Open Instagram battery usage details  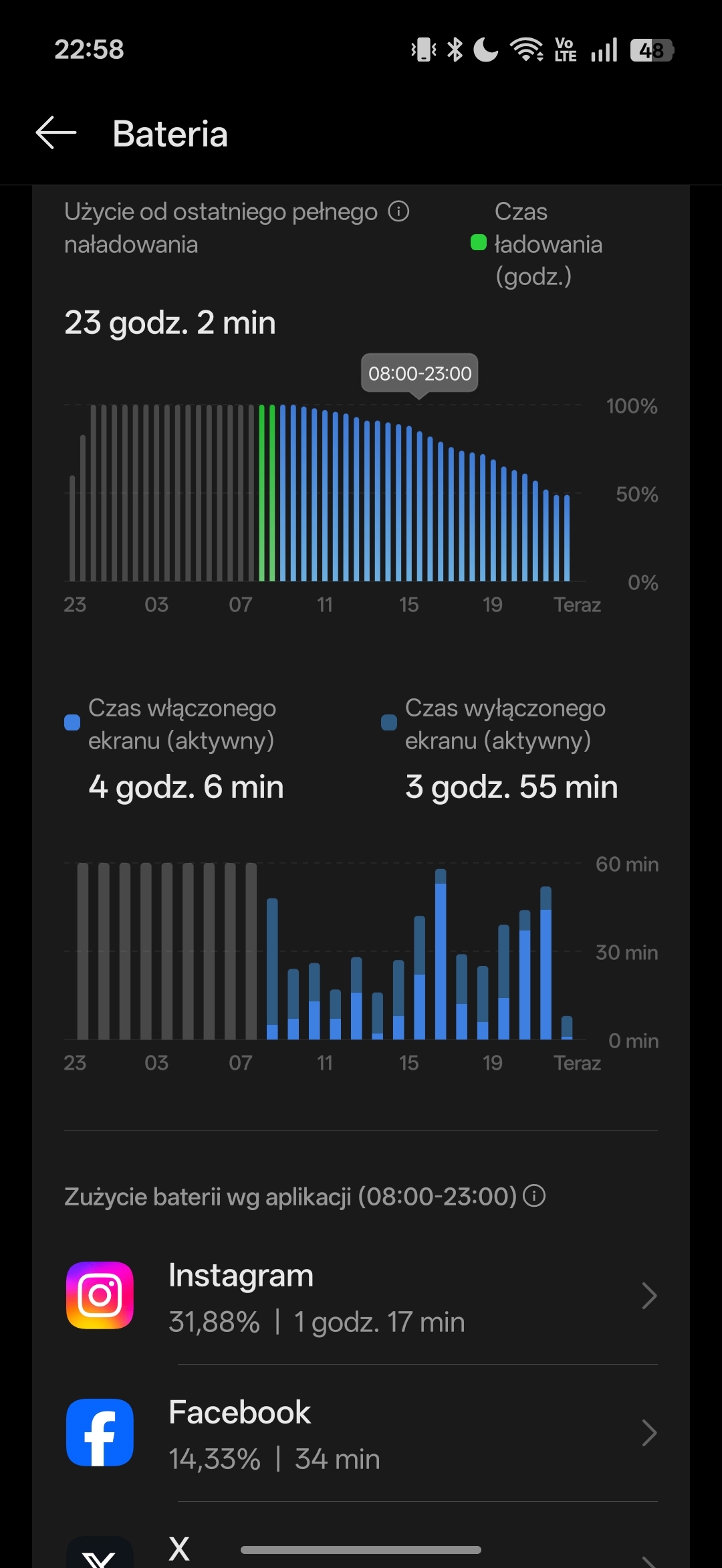[361, 1296]
